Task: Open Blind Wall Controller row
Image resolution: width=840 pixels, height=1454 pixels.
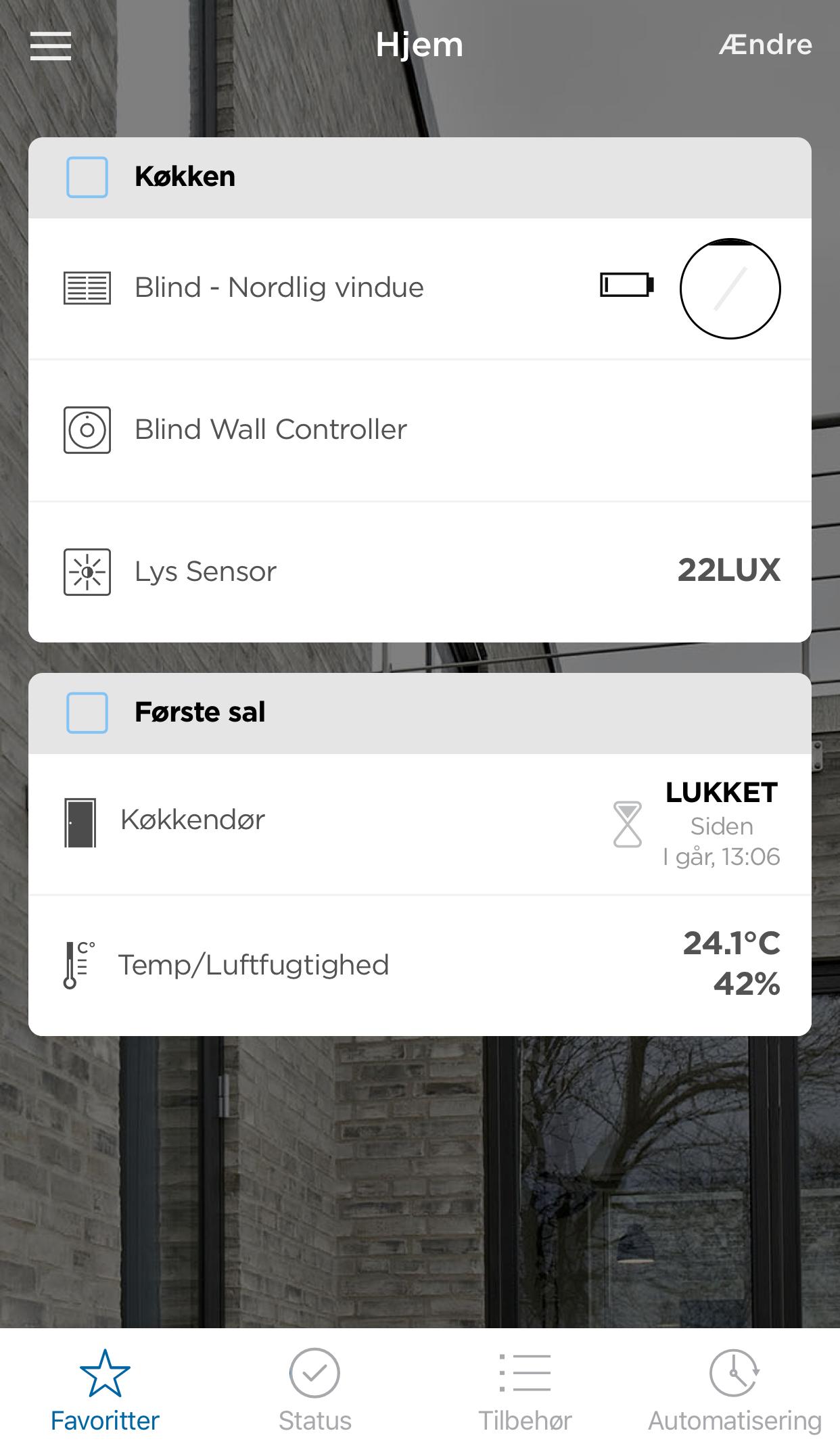Action: (x=271, y=430)
